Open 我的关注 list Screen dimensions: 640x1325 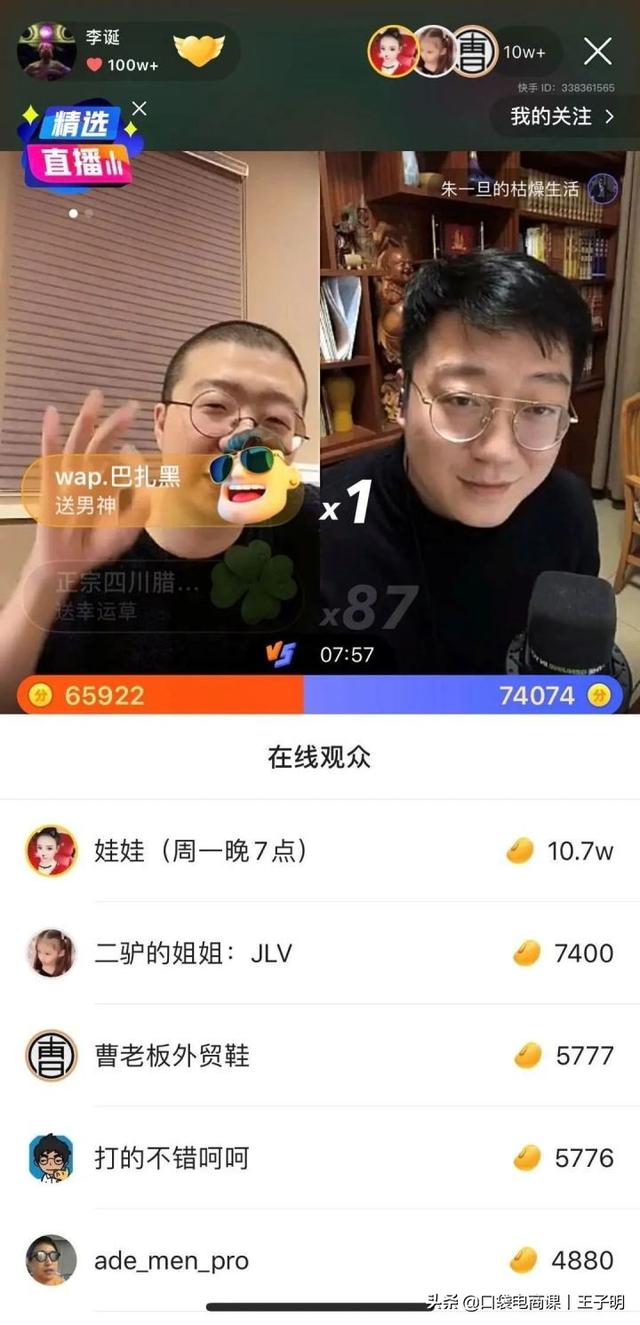tap(564, 116)
